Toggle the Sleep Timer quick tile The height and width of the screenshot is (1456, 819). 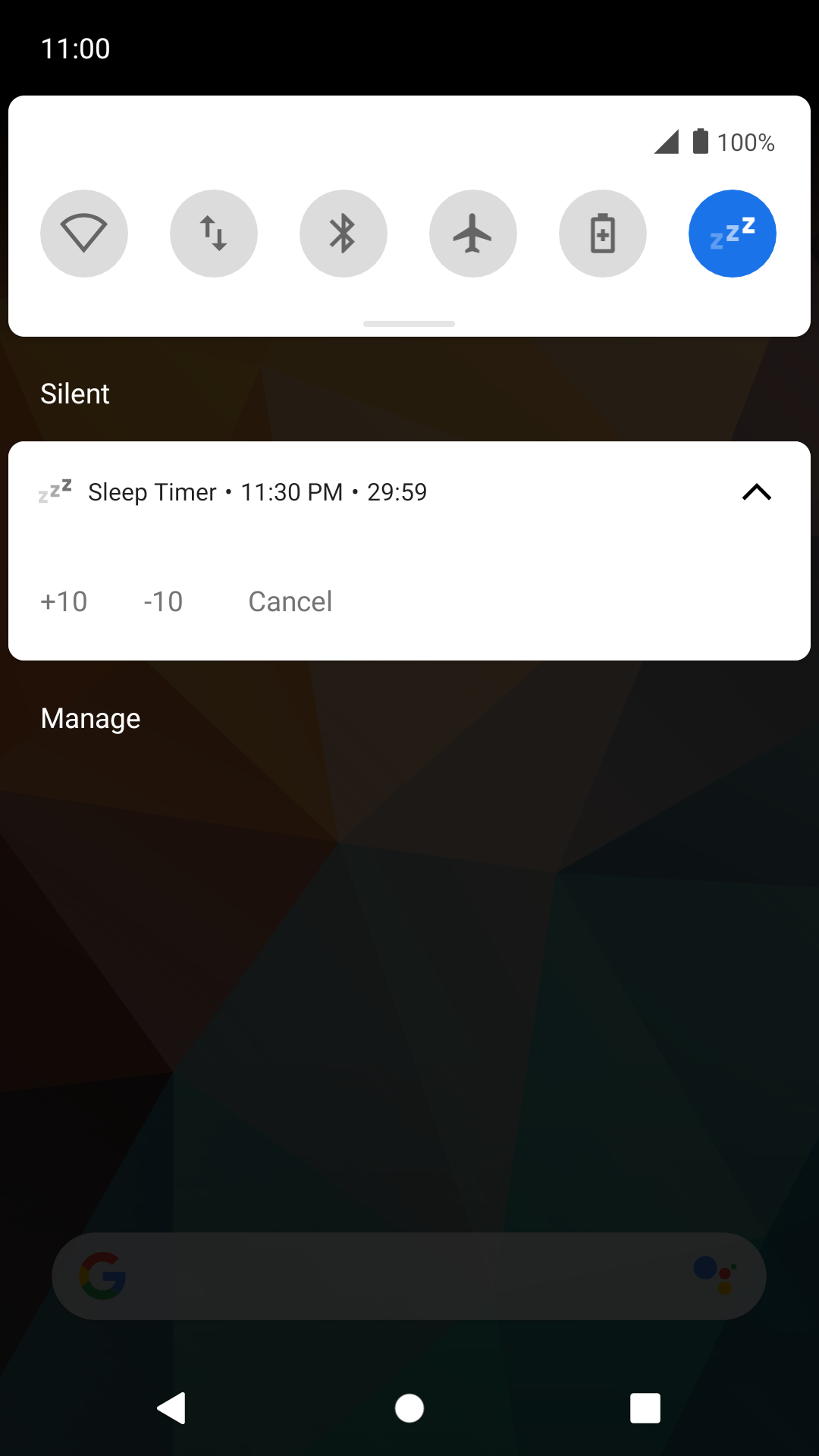(x=733, y=234)
